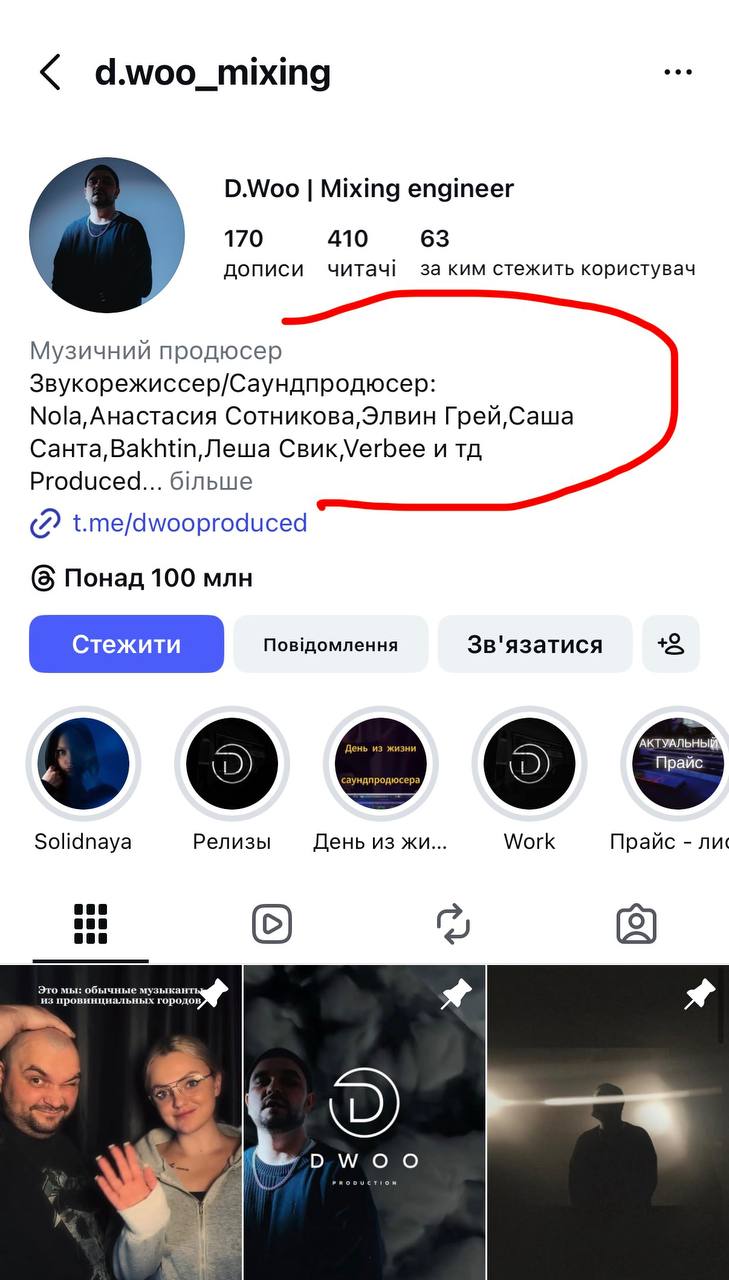Open pinned post about провинциальных городов musicians
729x1280 pixels.
tap(120, 1120)
